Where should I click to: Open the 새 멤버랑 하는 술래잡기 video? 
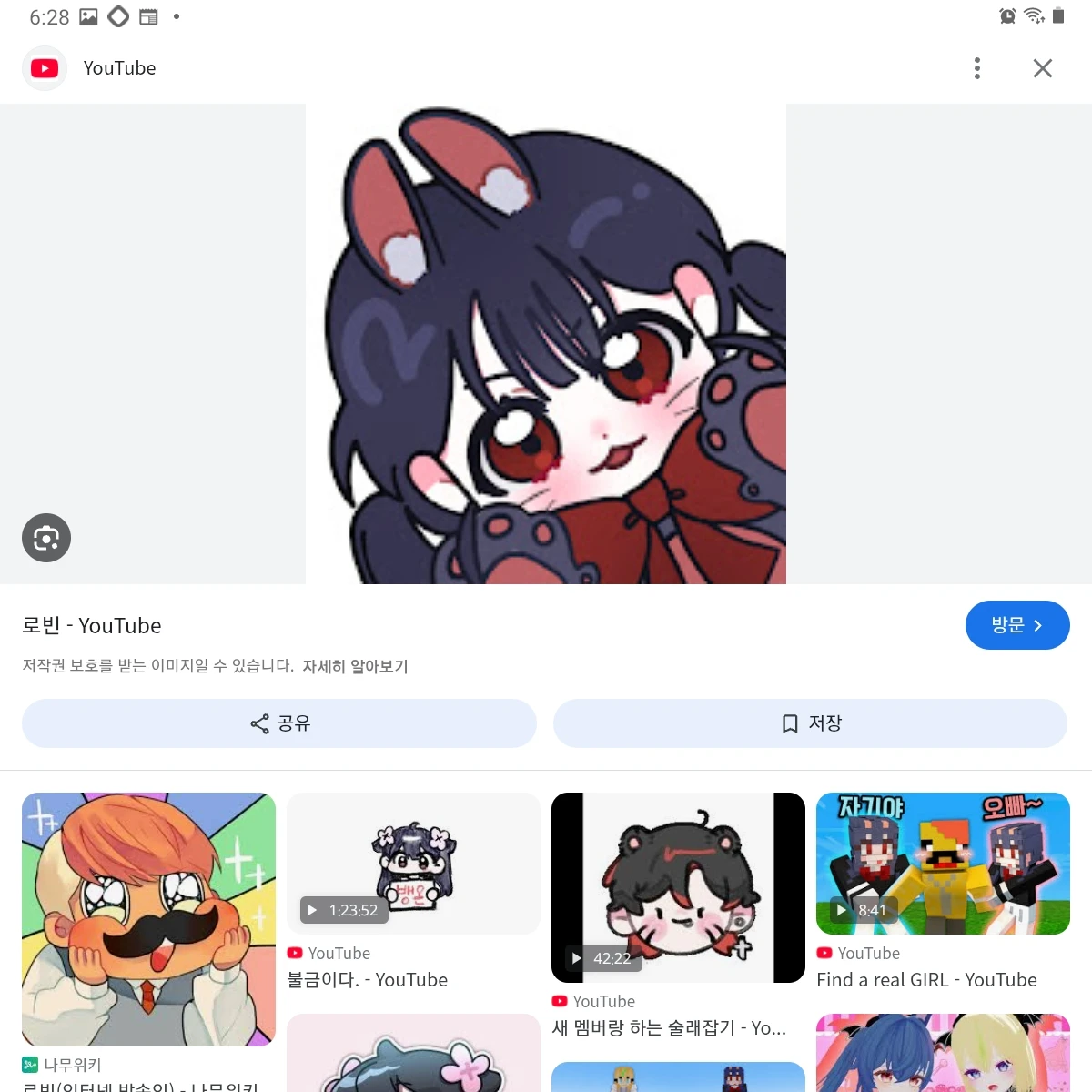(x=678, y=887)
